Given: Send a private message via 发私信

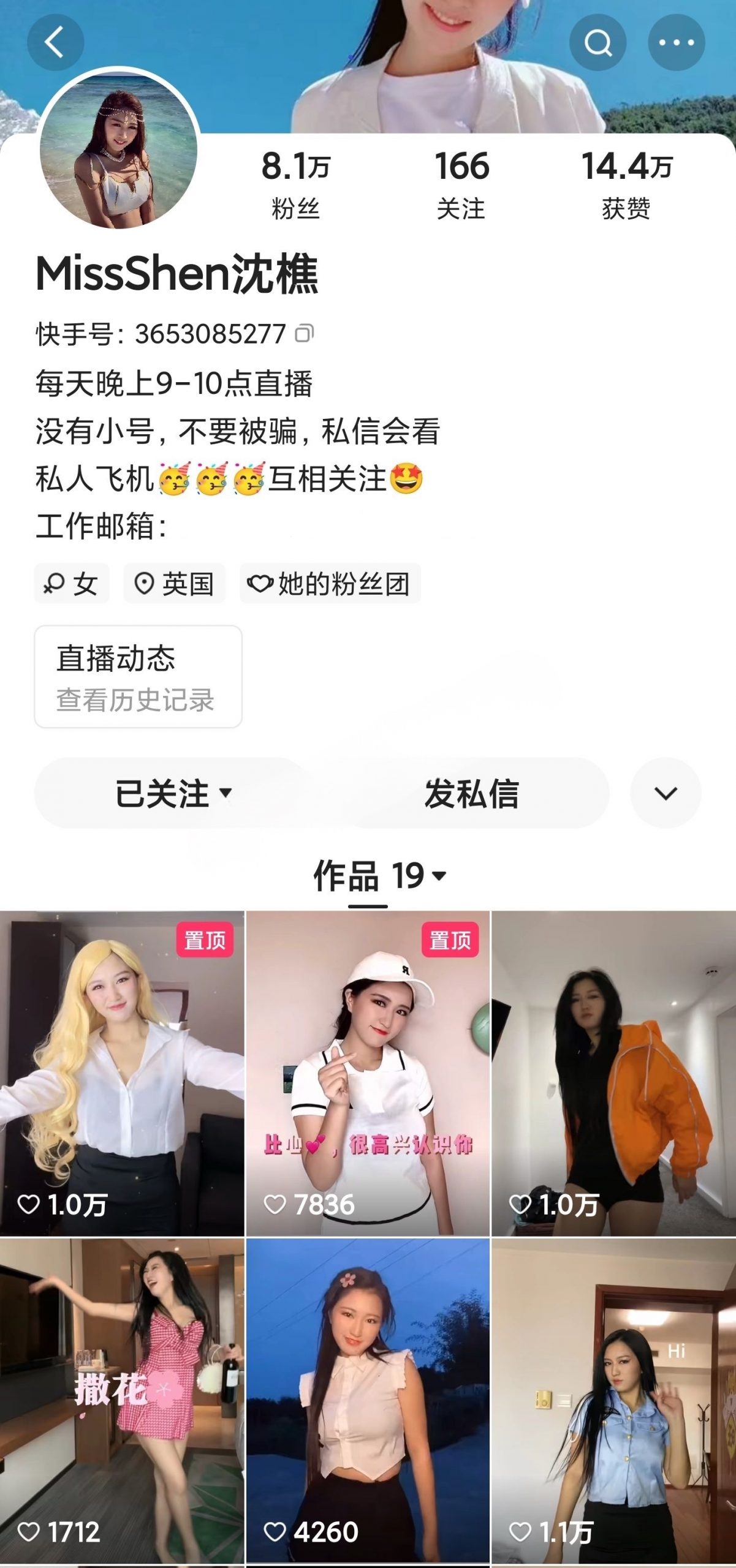Looking at the screenshot, I should 472,793.
